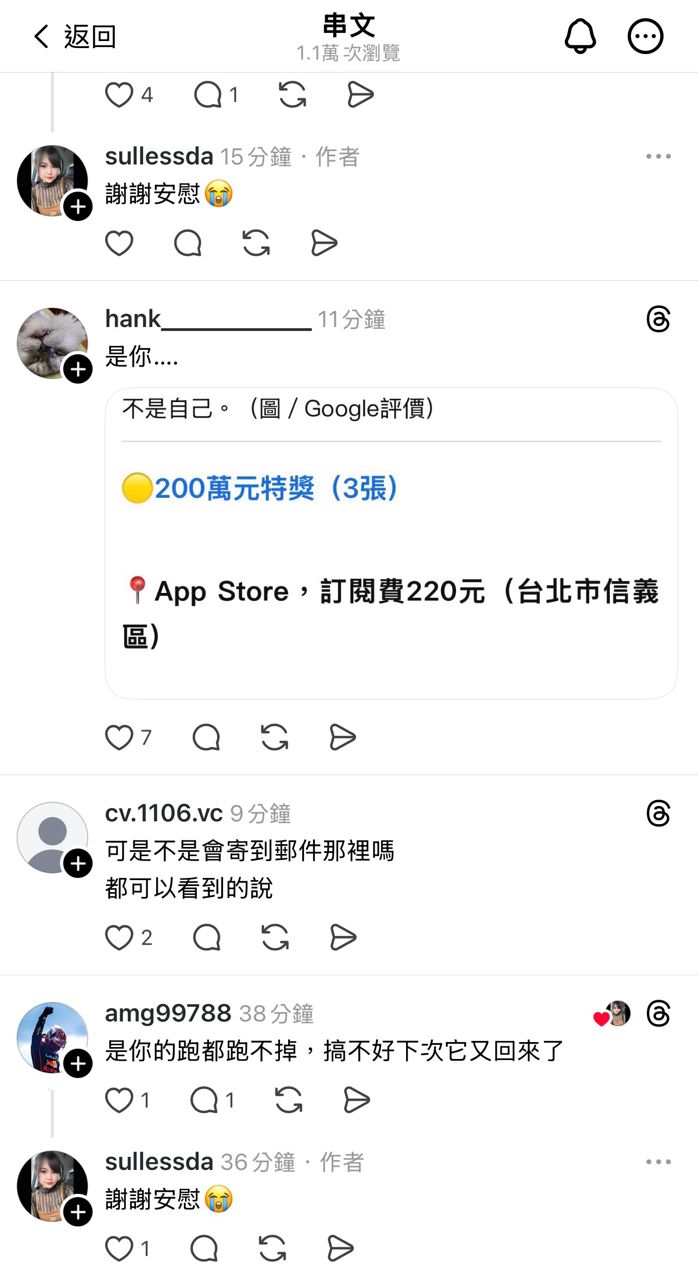Follow cv.1106.vc via plus badge
This screenshot has height=1280, width=698.
coord(78,864)
